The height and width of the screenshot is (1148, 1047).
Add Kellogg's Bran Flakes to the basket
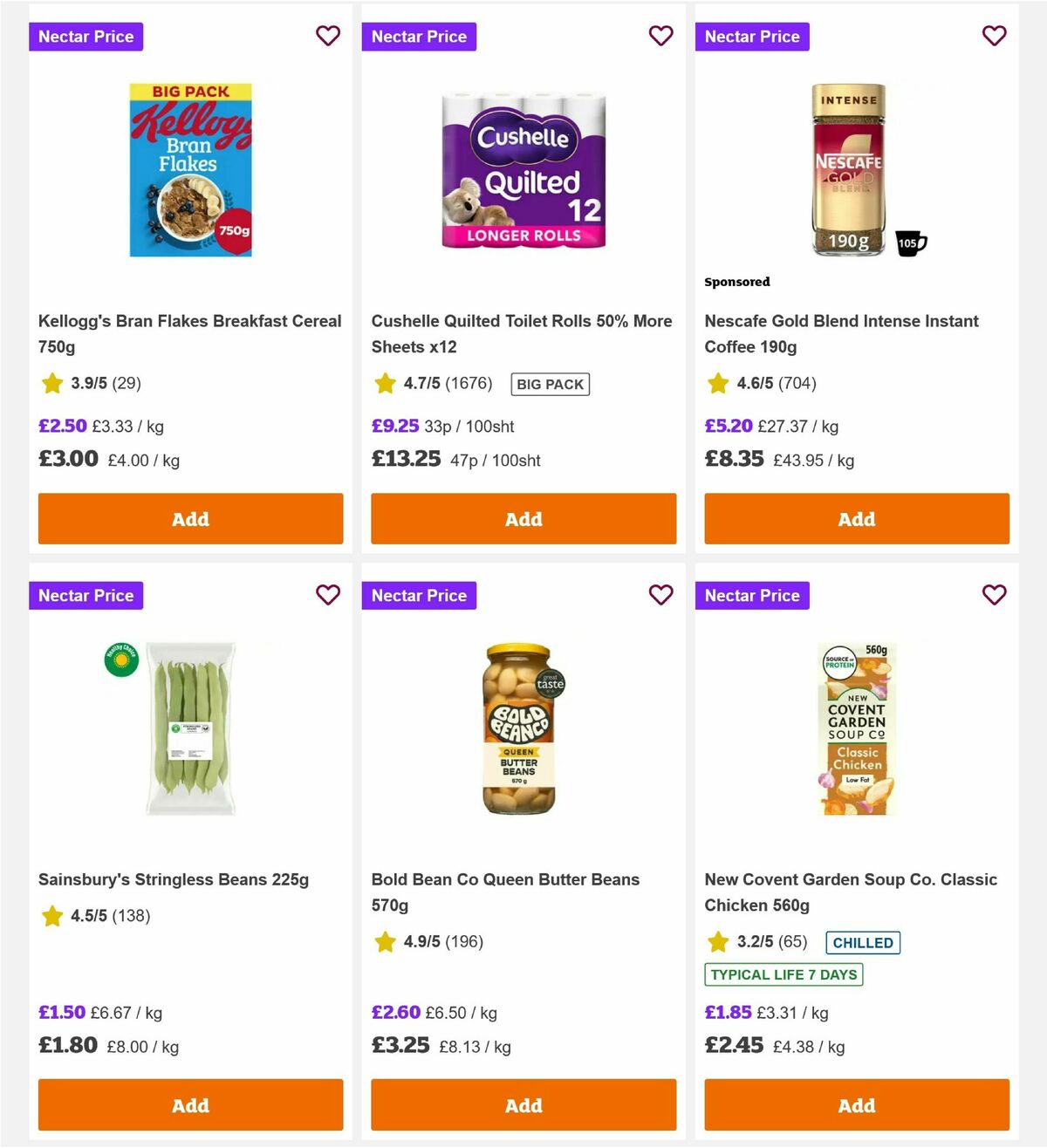coord(190,519)
